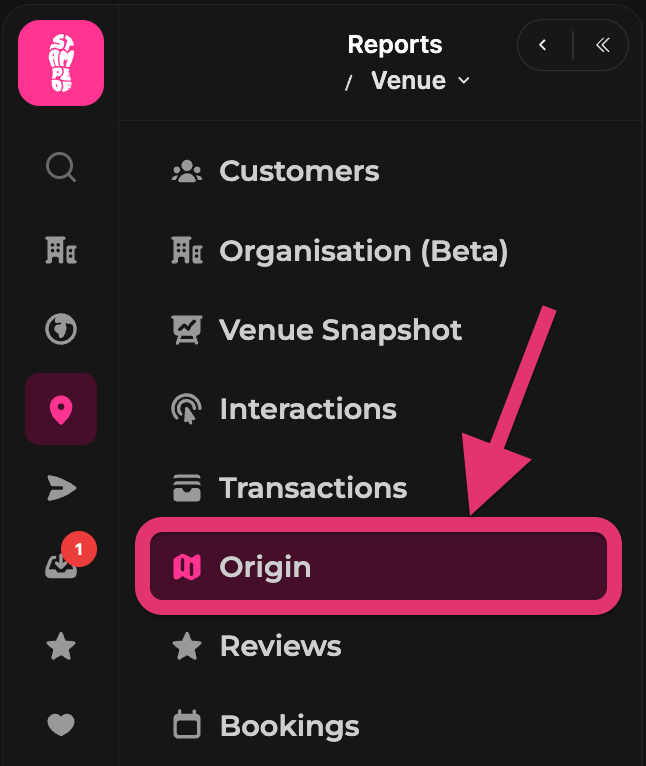
Task: Open the organisation building icon in sidebar
Action: pyautogui.click(x=61, y=249)
